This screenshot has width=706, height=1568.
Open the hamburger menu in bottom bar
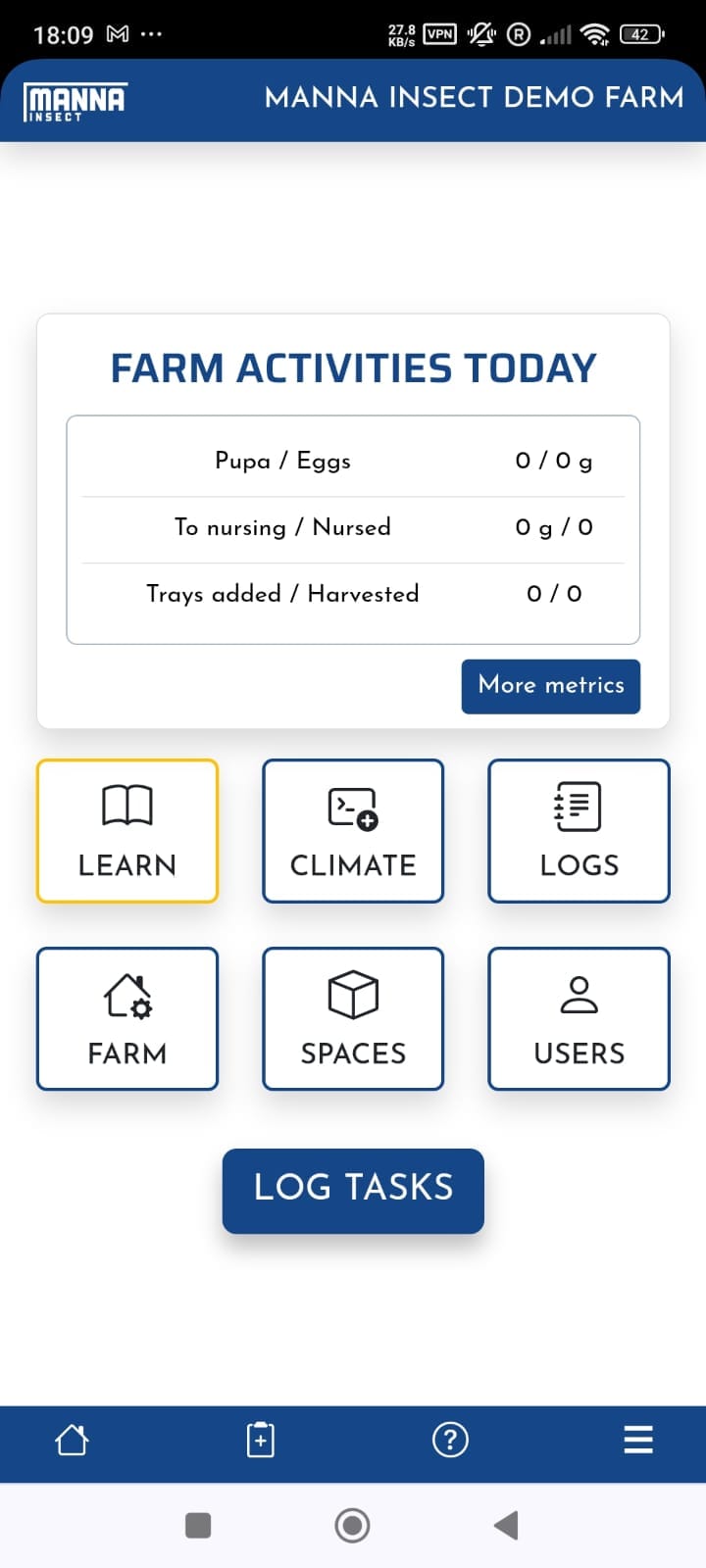coord(638,1441)
